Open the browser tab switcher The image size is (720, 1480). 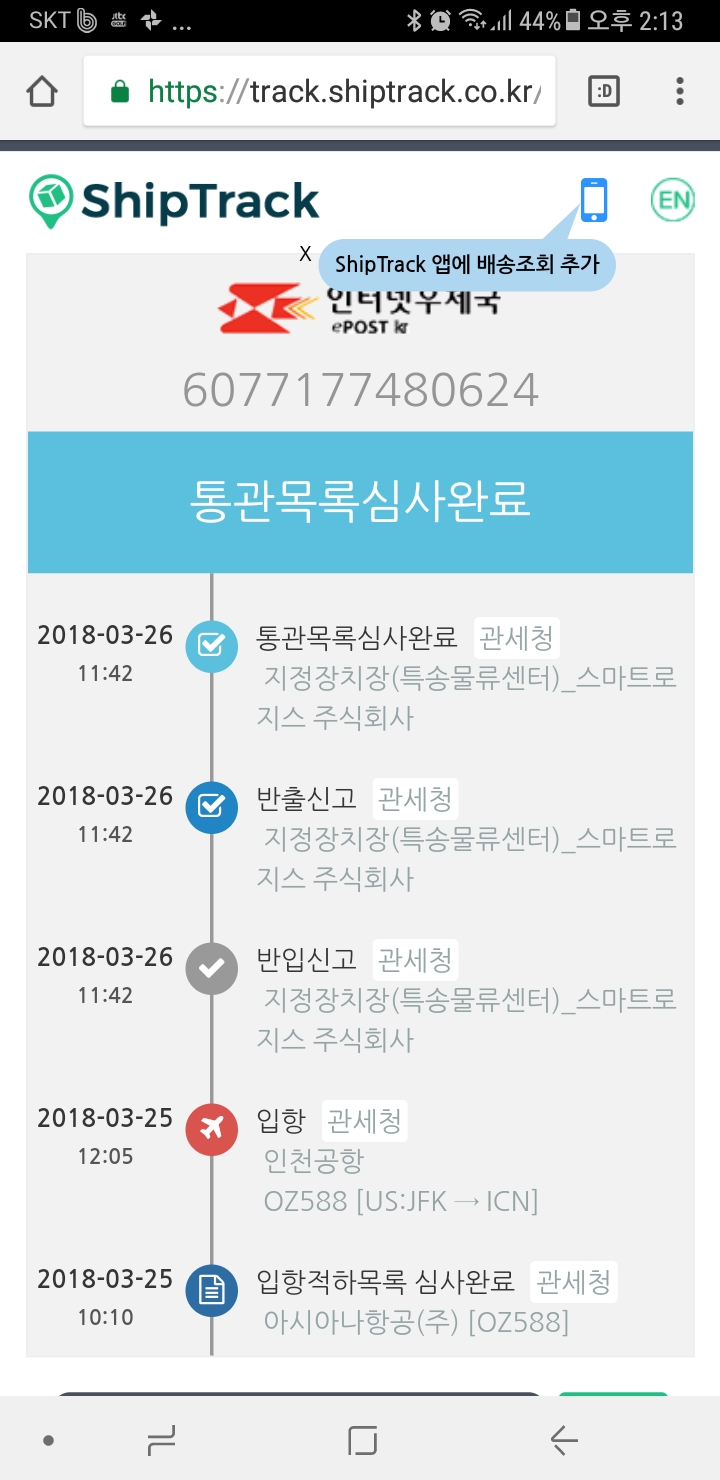[604, 92]
